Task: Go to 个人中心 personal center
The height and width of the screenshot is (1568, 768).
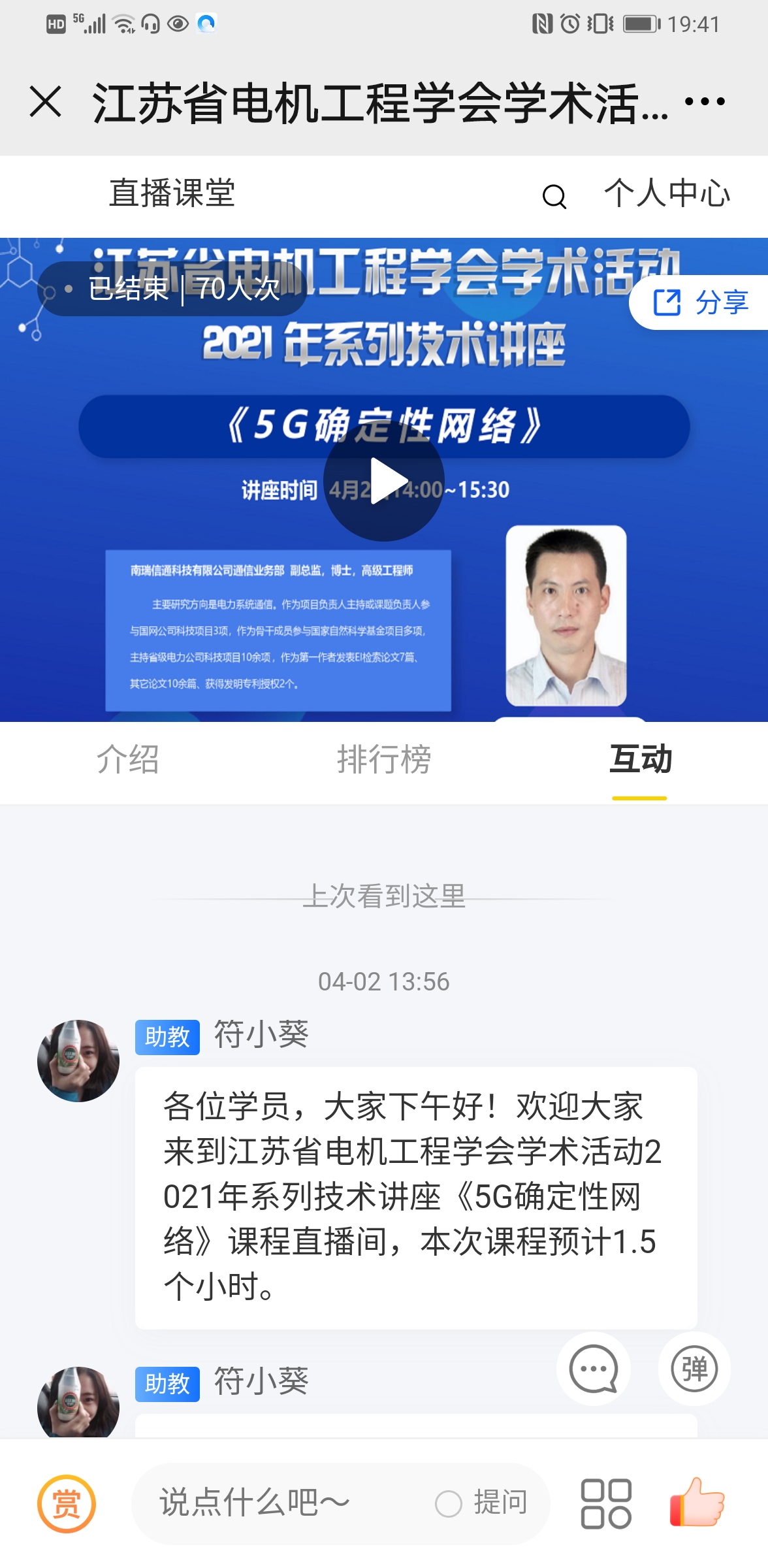Action: click(667, 193)
